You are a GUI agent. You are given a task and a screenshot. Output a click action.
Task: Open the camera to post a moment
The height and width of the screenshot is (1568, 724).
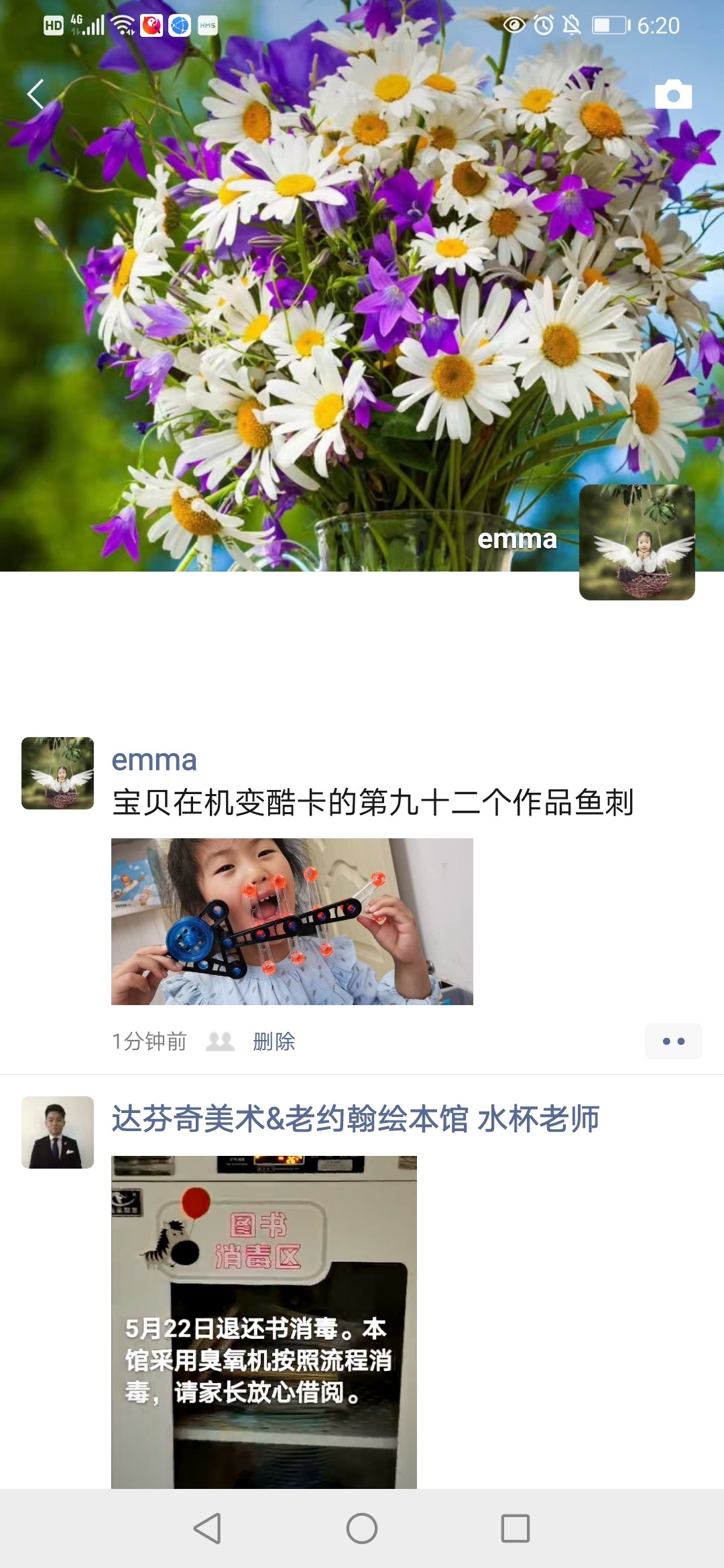(x=673, y=94)
